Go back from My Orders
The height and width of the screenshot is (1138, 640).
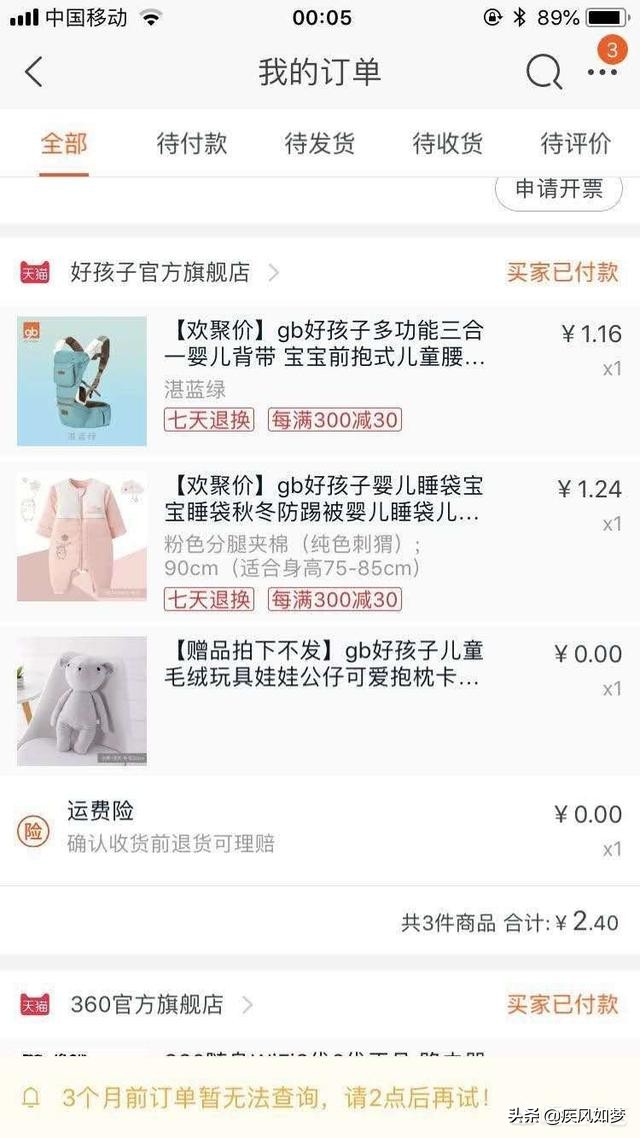[34, 72]
